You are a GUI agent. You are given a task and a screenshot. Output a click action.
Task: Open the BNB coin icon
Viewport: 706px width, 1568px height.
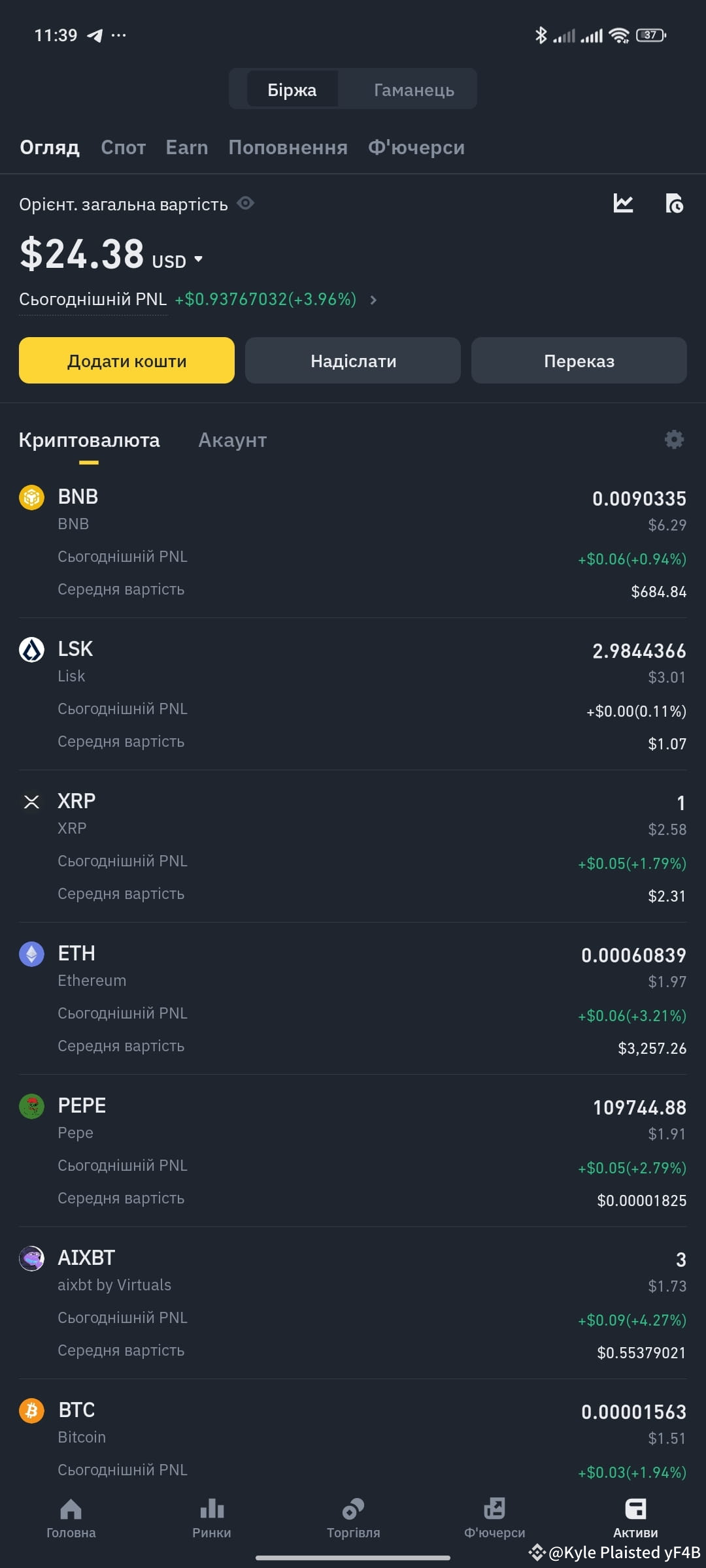[31, 497]
